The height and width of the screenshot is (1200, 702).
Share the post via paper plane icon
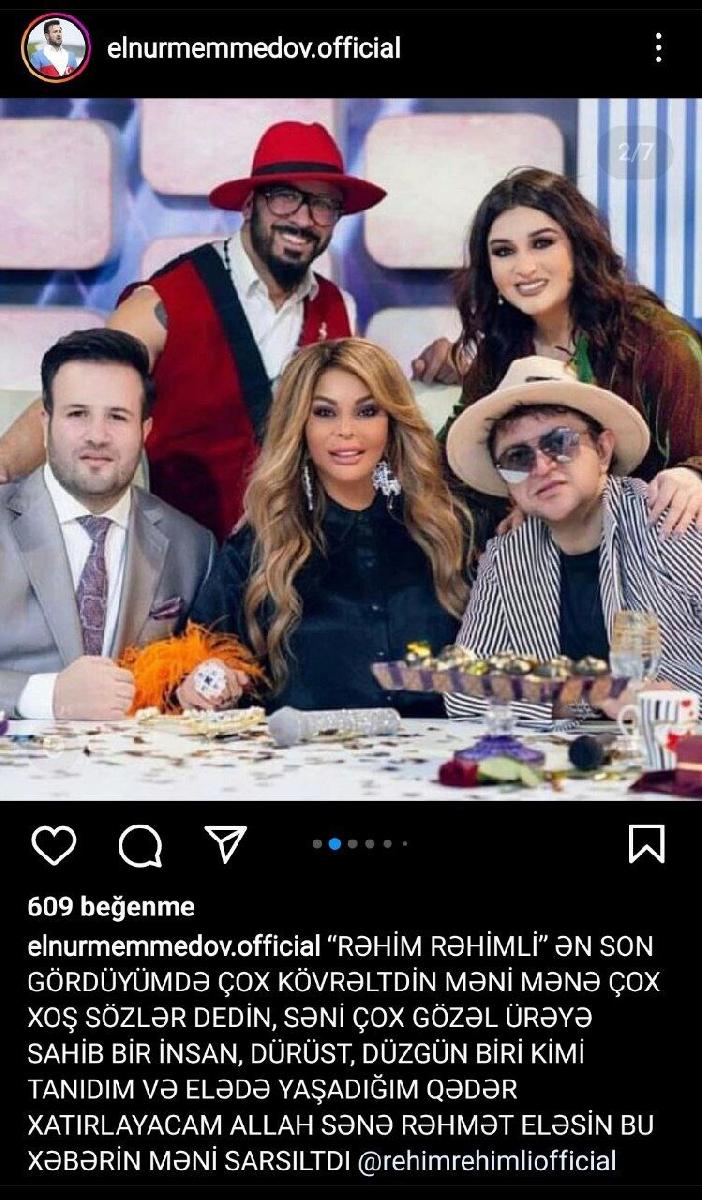click(x=225, y=845)
